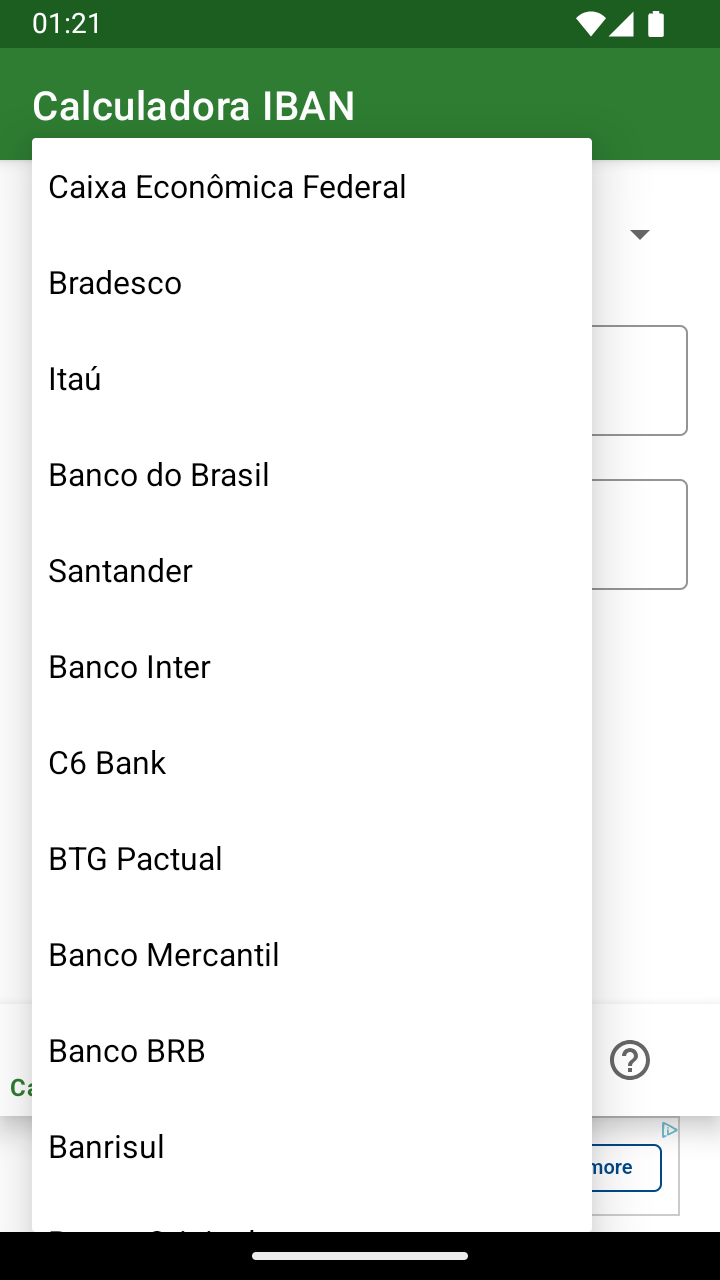
Task: Select Banco Inter
Action: tap(312, 667)
